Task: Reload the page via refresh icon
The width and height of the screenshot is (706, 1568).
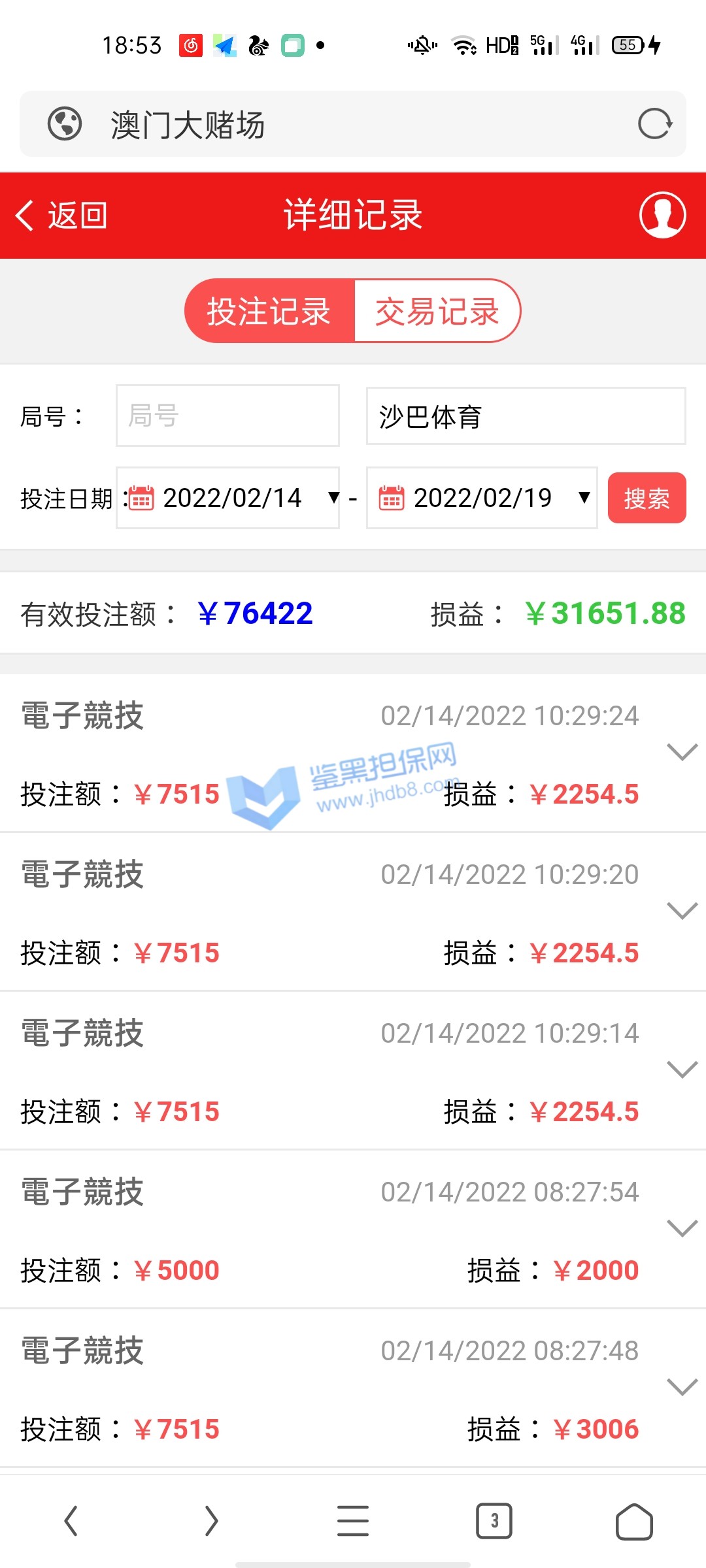Action: (x=654, y=124)
